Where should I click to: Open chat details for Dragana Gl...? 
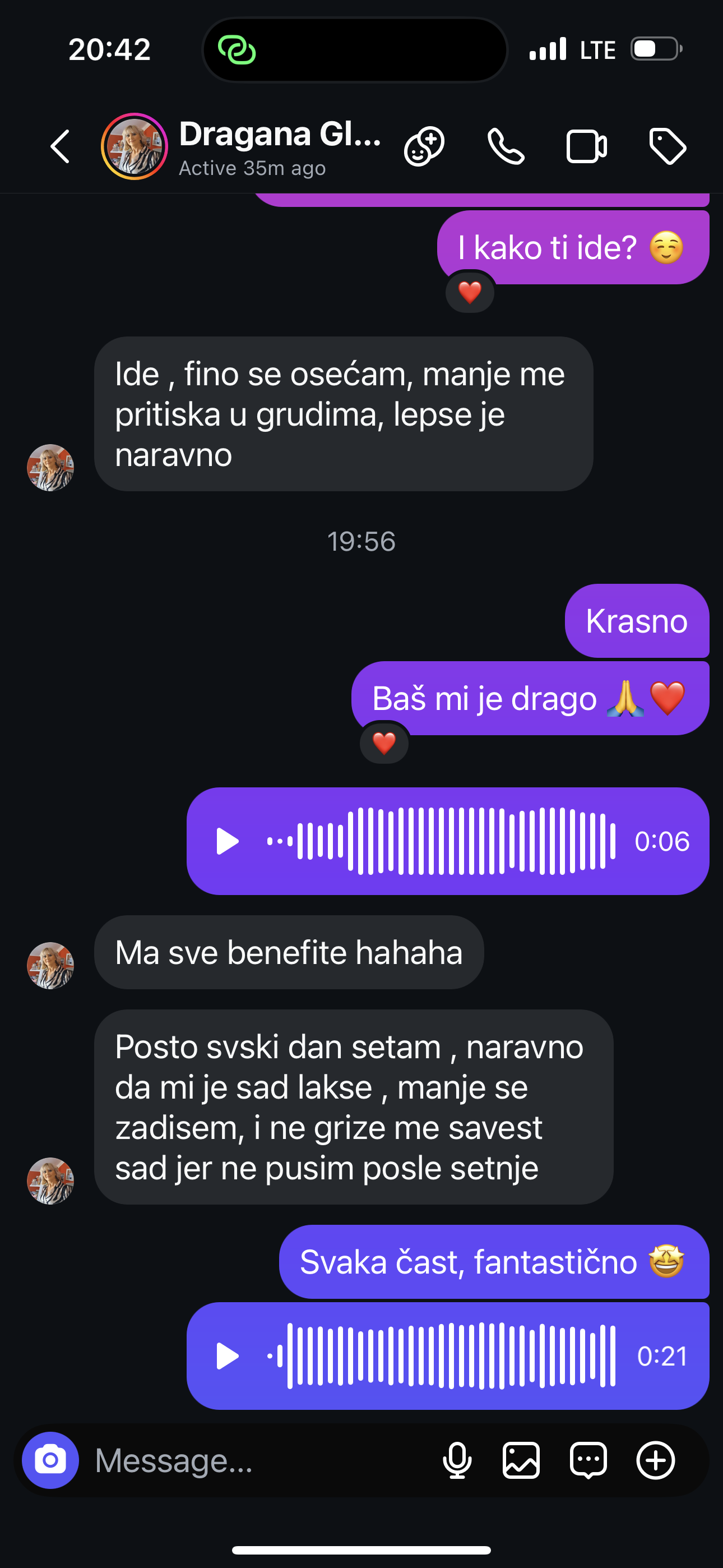coord(280,147)
